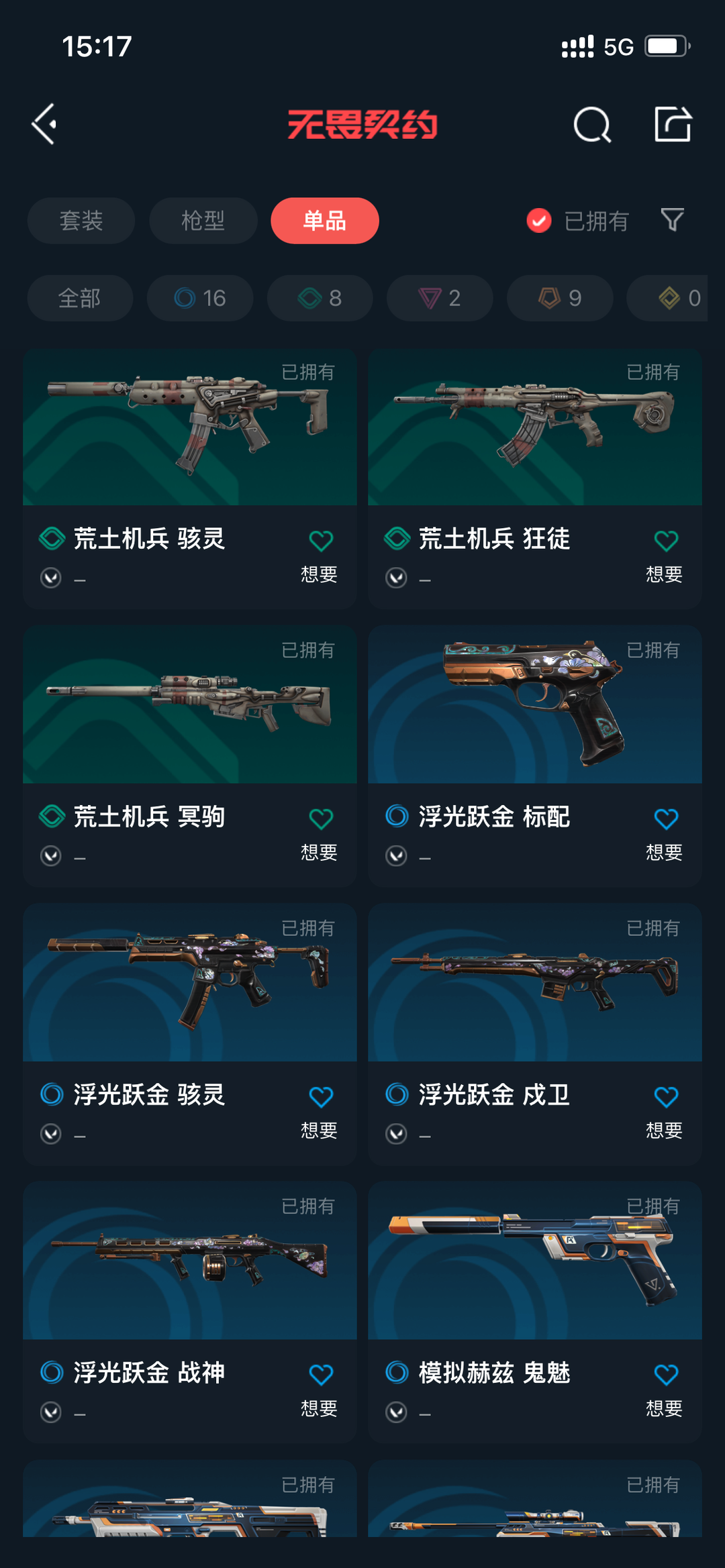Open the 浮光跃金 标配 pistol card
Viewport: 725px width, 1568px height.
point(535,756)
